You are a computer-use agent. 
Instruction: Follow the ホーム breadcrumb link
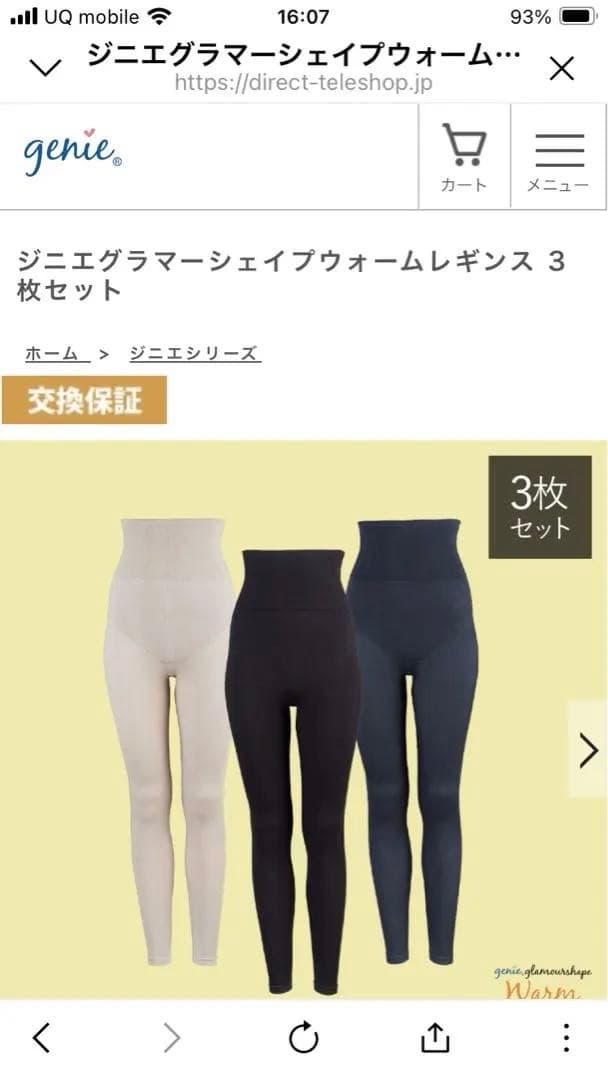pyautogui.click(x=51, y=353)
